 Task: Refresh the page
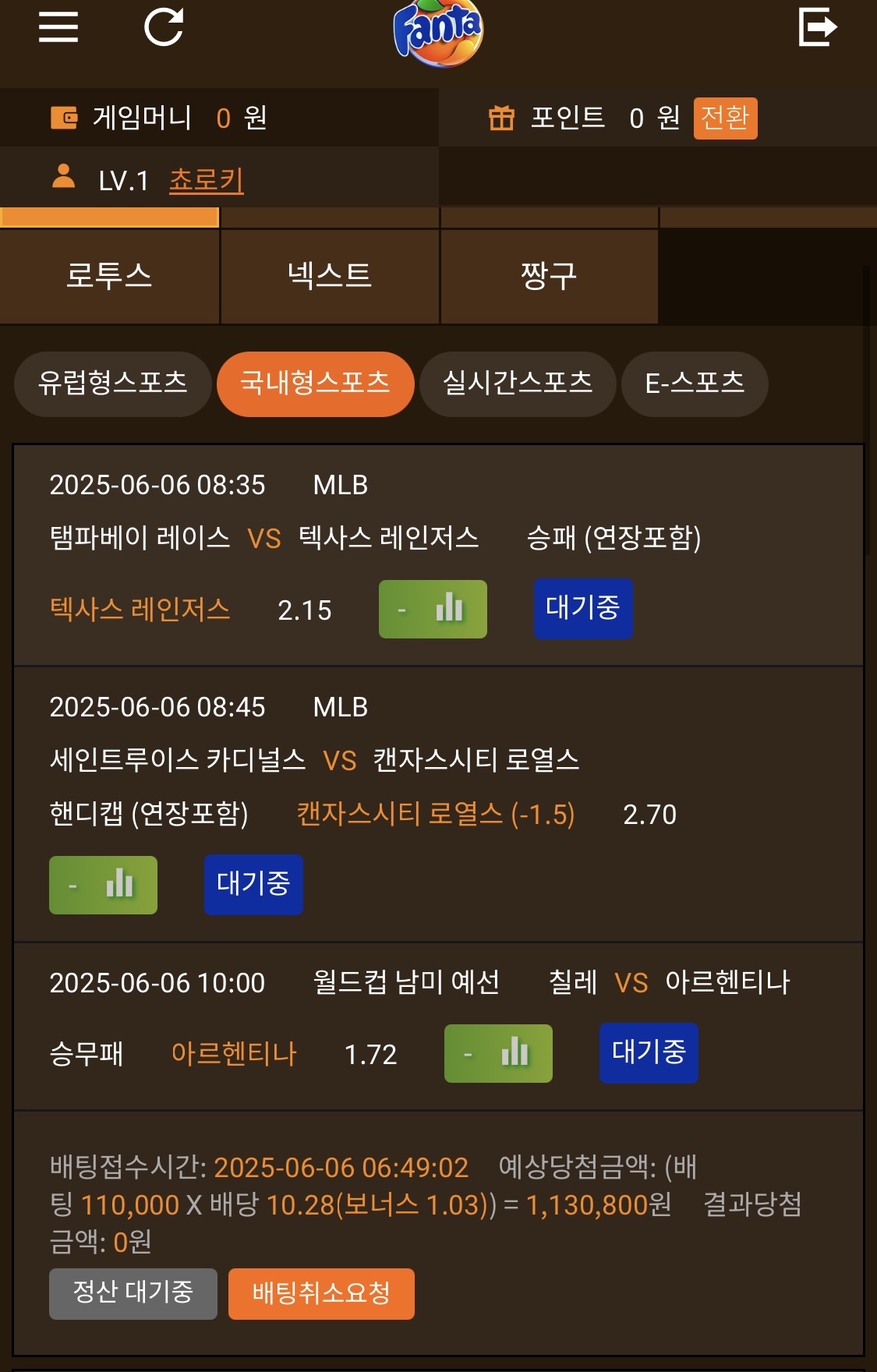[x=164, y=27]
